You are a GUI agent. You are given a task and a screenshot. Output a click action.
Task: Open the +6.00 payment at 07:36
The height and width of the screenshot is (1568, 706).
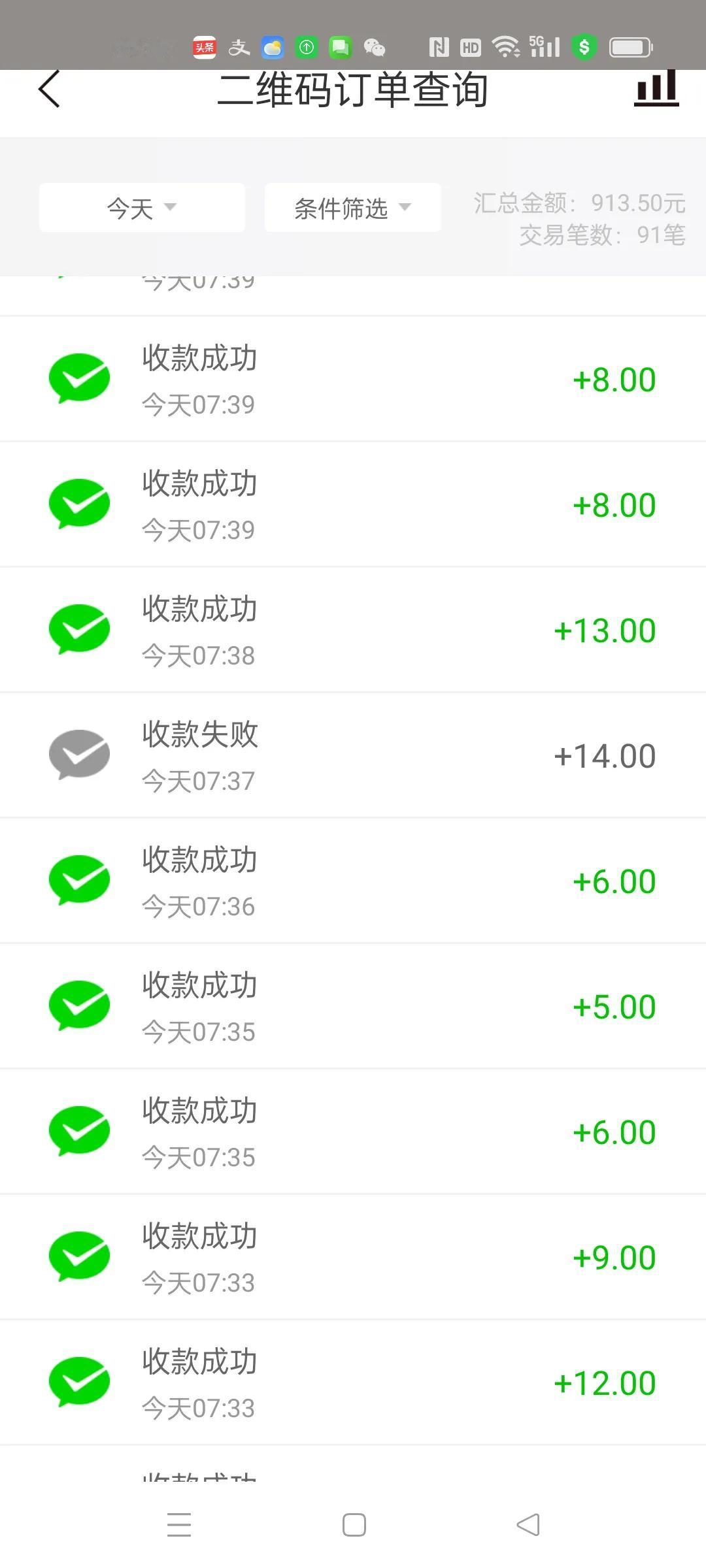353,881
